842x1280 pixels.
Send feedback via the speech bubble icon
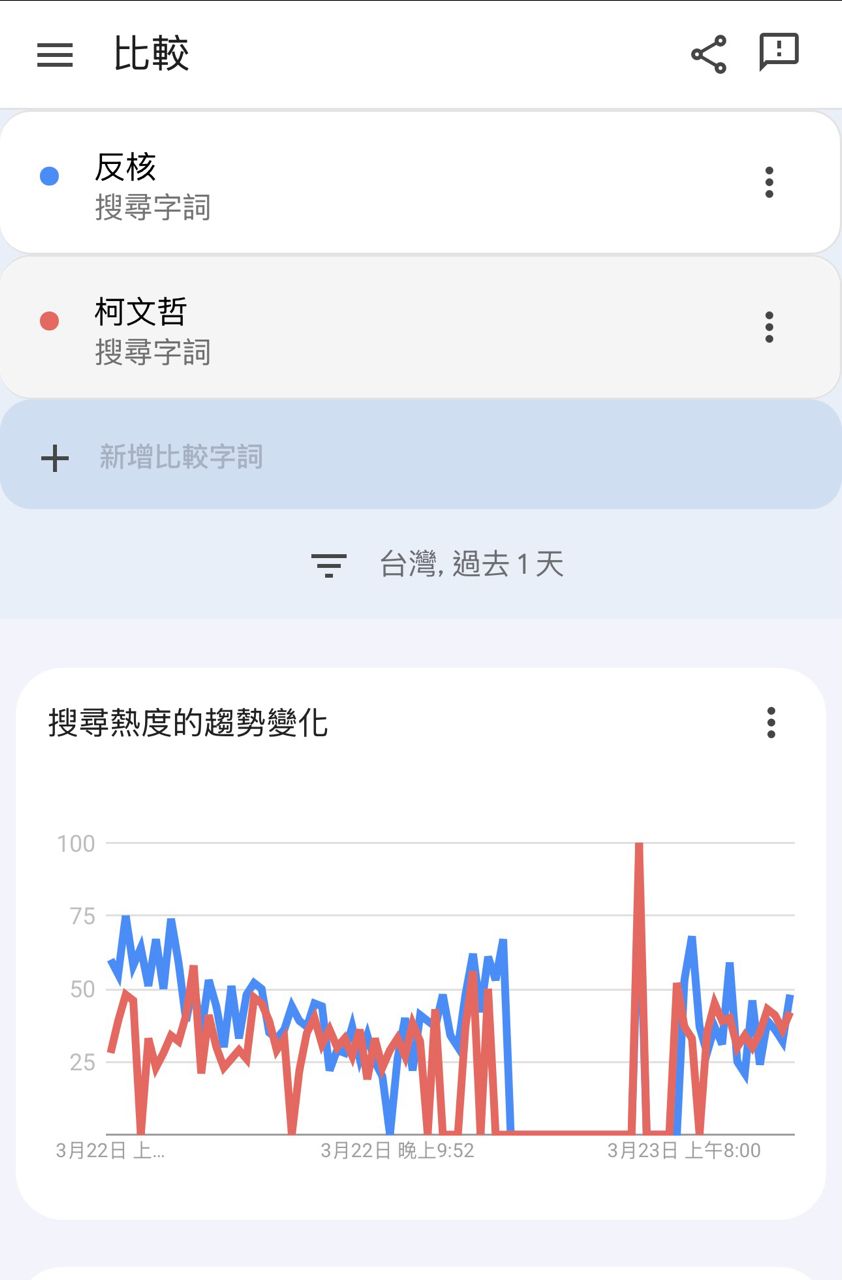pos(779,52)
